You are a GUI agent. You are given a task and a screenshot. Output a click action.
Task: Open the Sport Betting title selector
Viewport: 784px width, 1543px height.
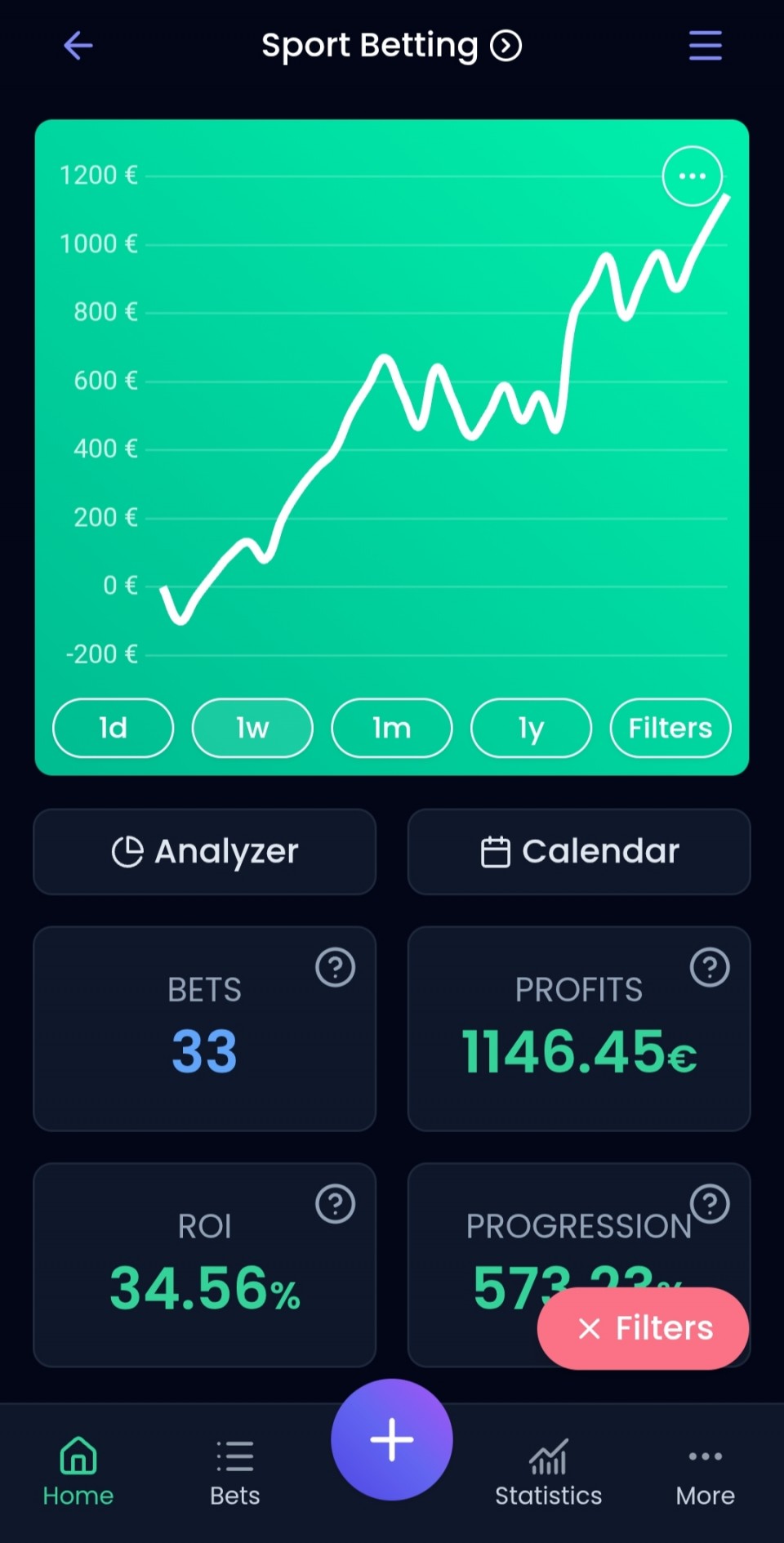click(x=391, y=46)
